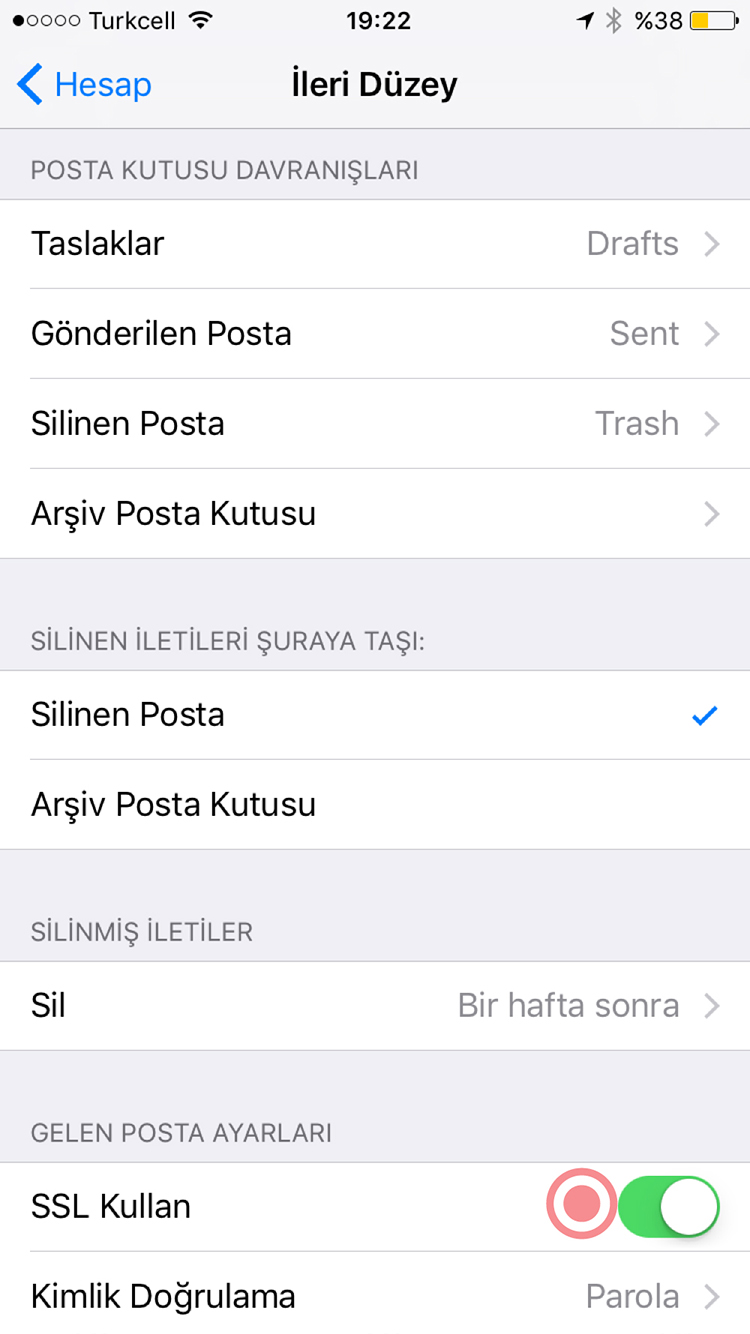
Task: Go back to Hesap
Action: [x=84, y=85]
